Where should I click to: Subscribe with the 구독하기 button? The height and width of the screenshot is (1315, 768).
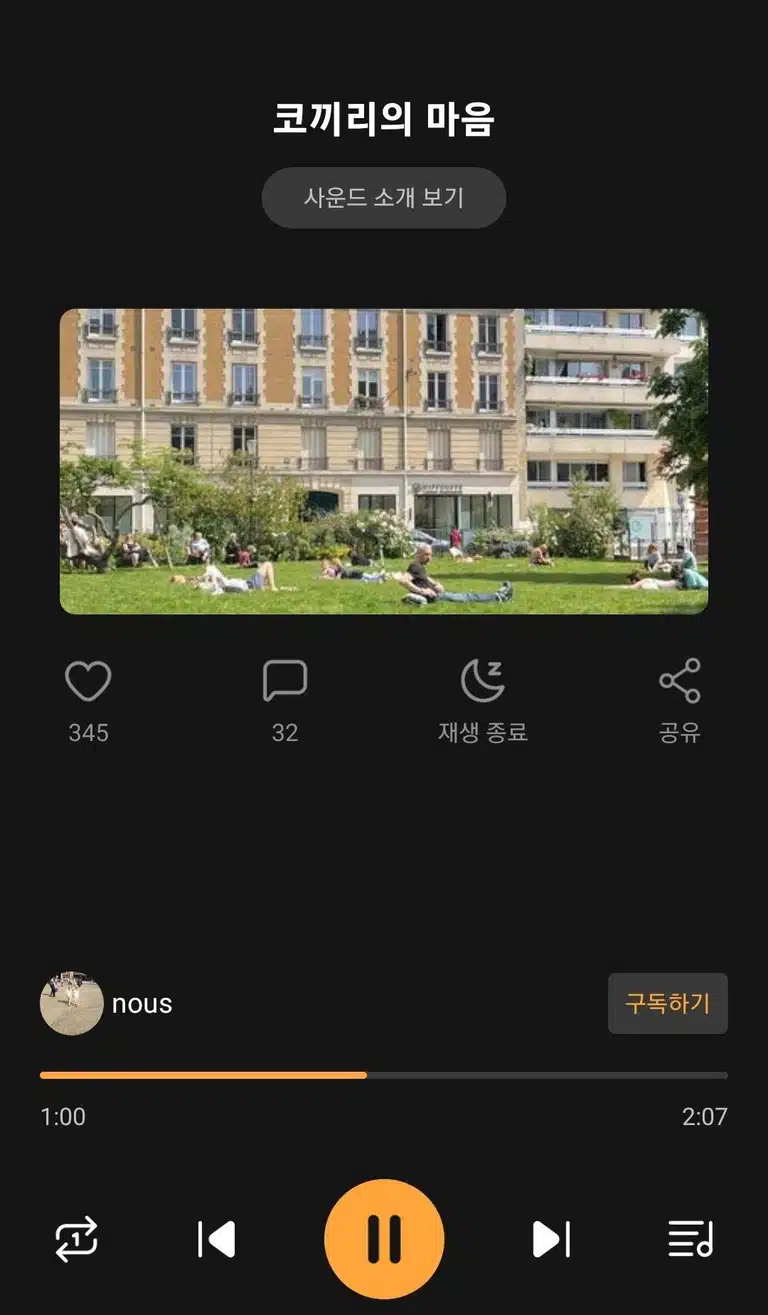pos(667,1003)
